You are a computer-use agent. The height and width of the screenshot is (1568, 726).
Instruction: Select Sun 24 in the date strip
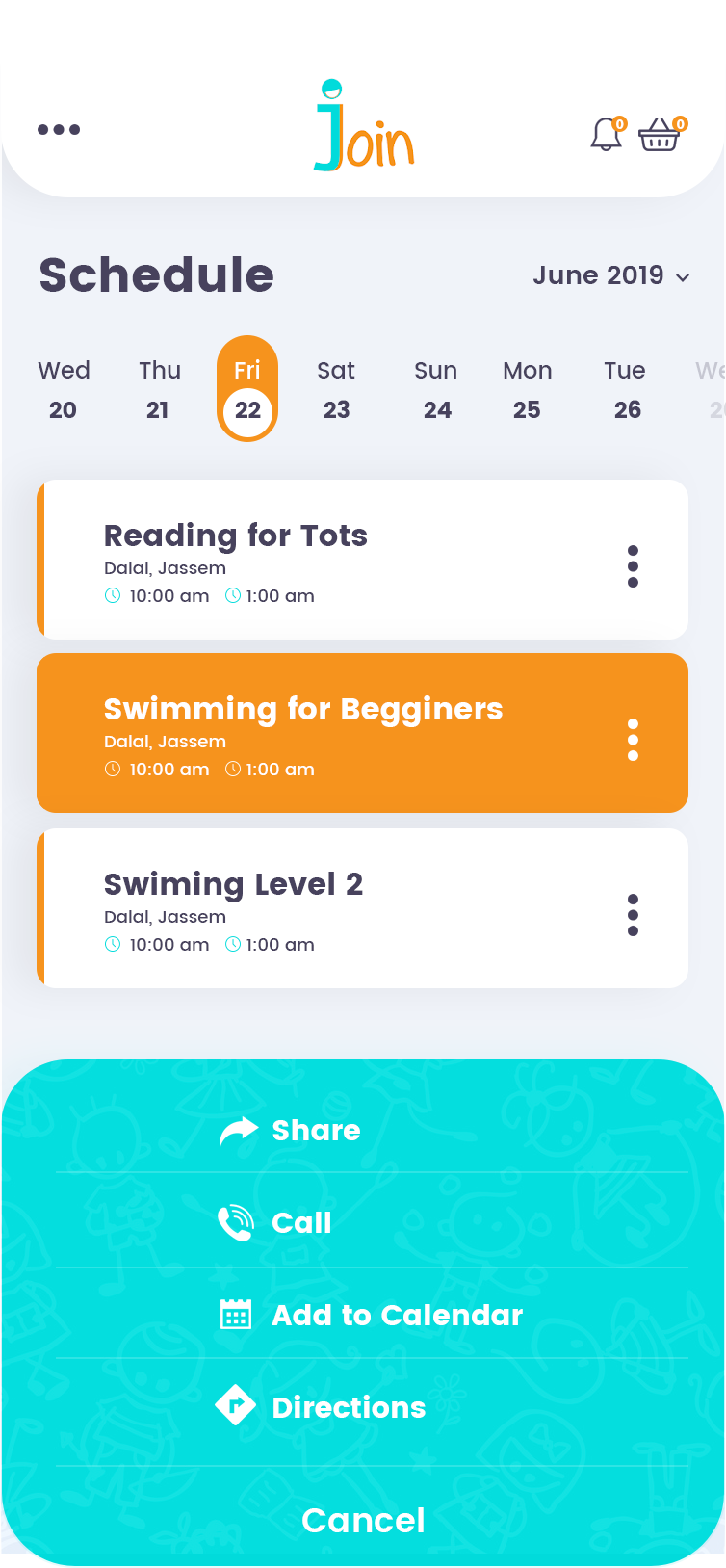436,390
